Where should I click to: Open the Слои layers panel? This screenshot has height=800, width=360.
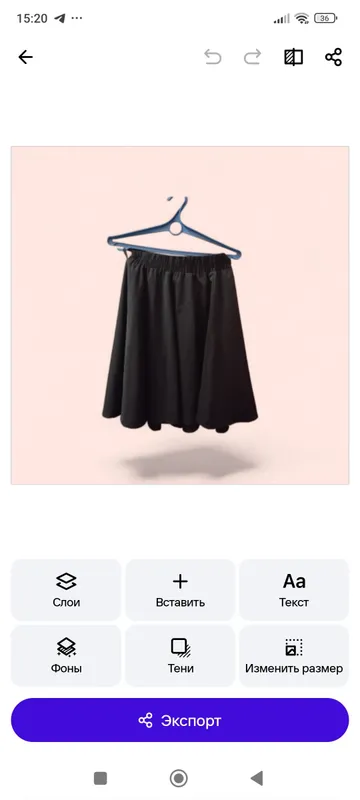tap(66, 590)
